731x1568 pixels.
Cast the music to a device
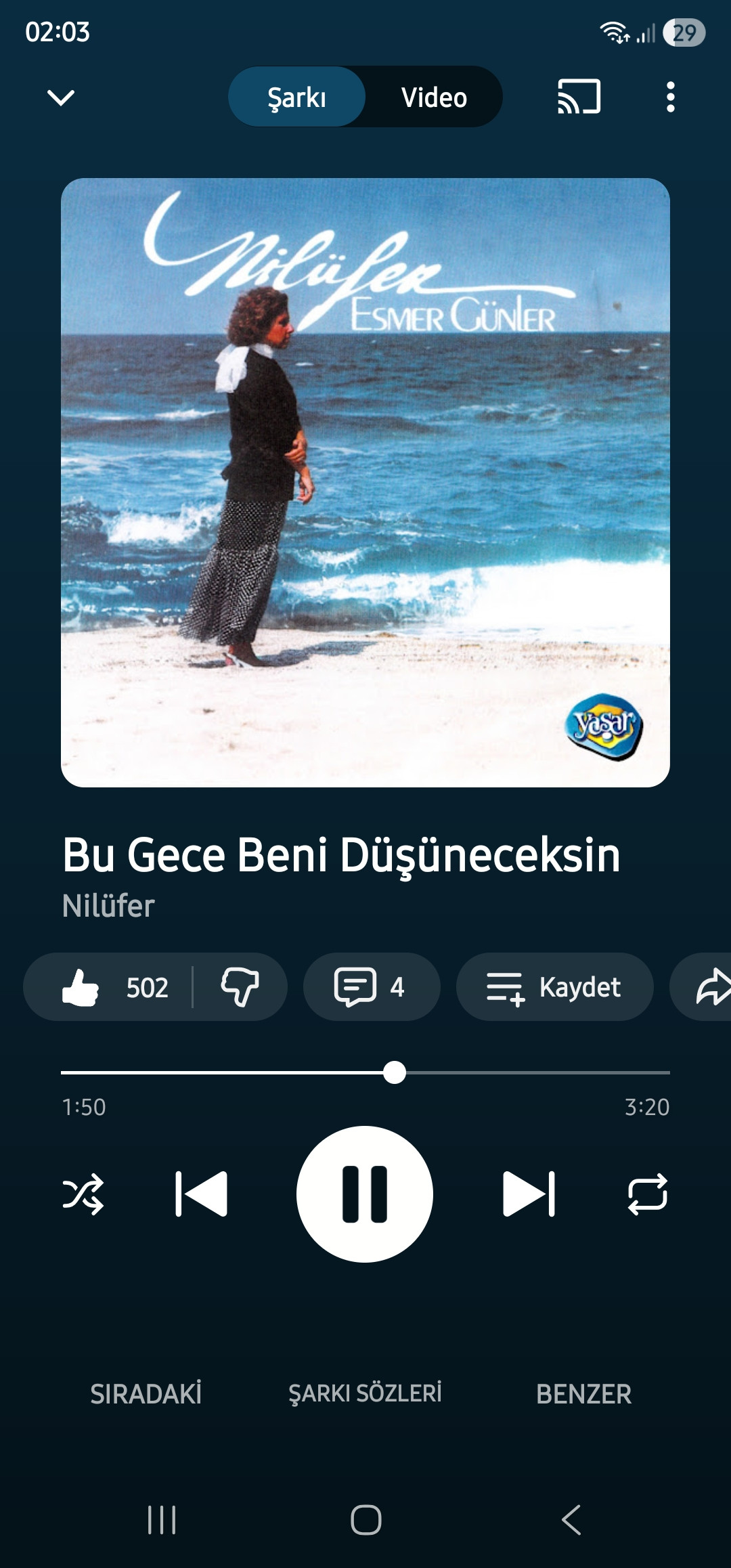point(579,97)
